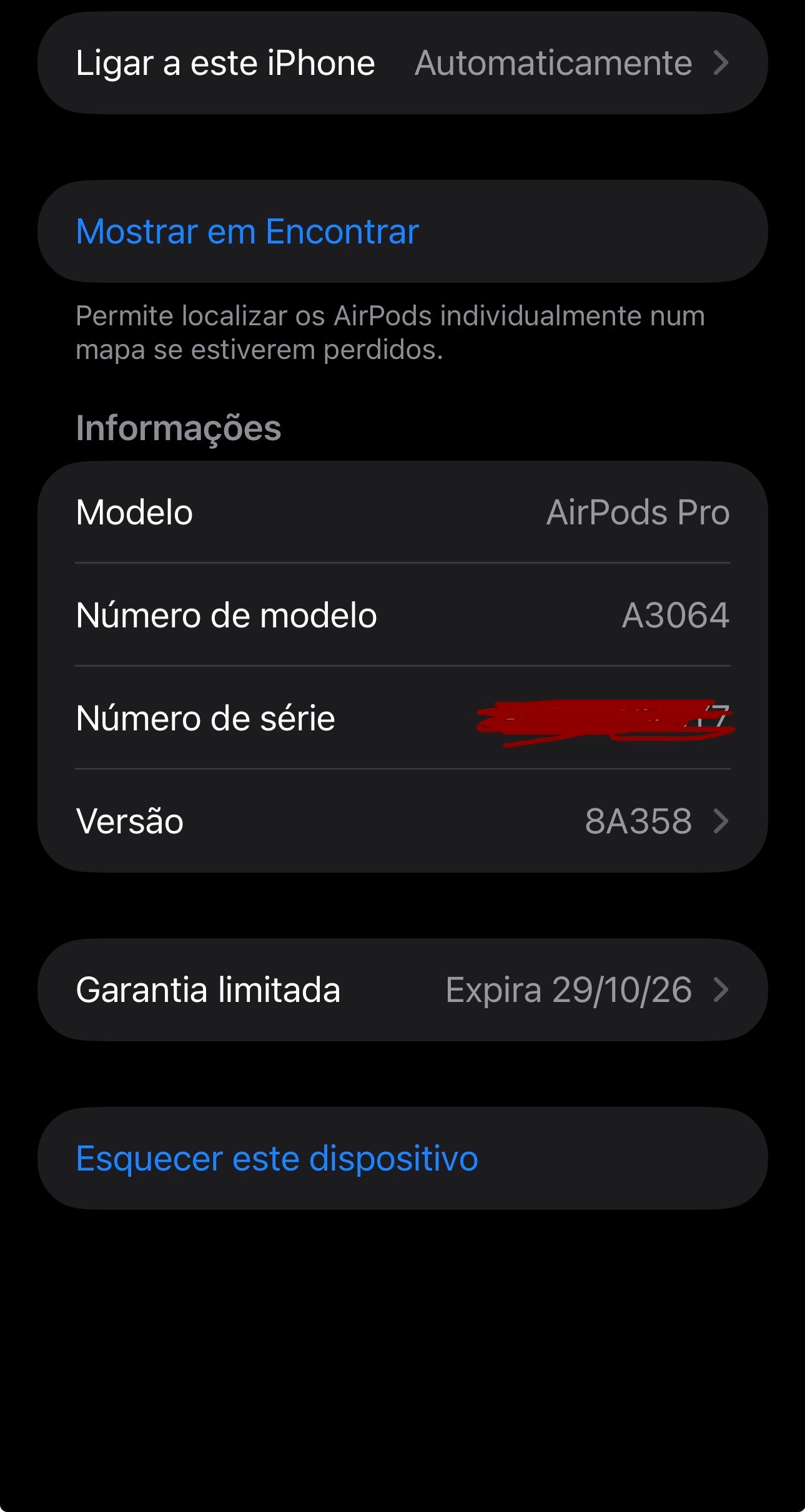Viewport: 805px width, 1512px height.
Task: View Garantia limitada expiry details
Action: coord(402,989)
